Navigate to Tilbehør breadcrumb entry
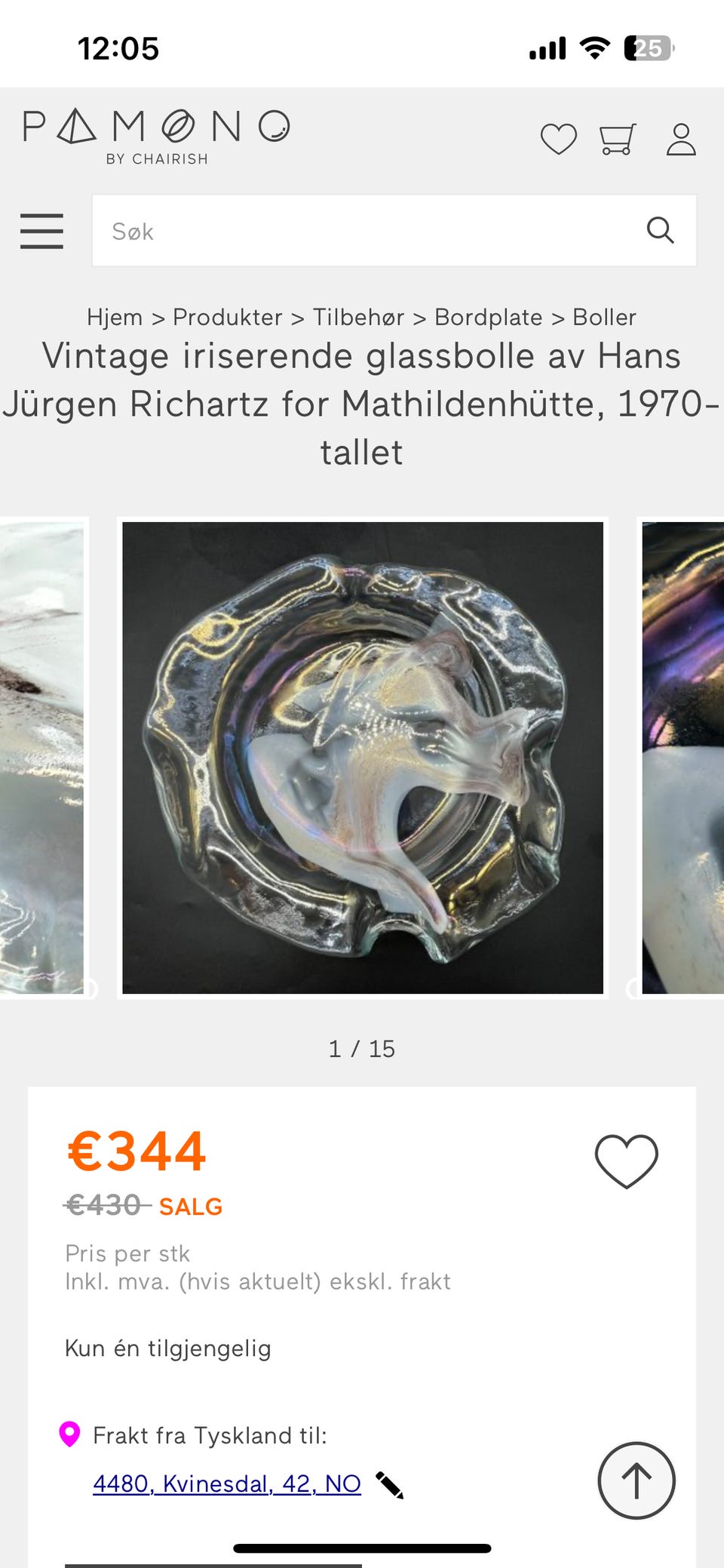 point(360,317)
